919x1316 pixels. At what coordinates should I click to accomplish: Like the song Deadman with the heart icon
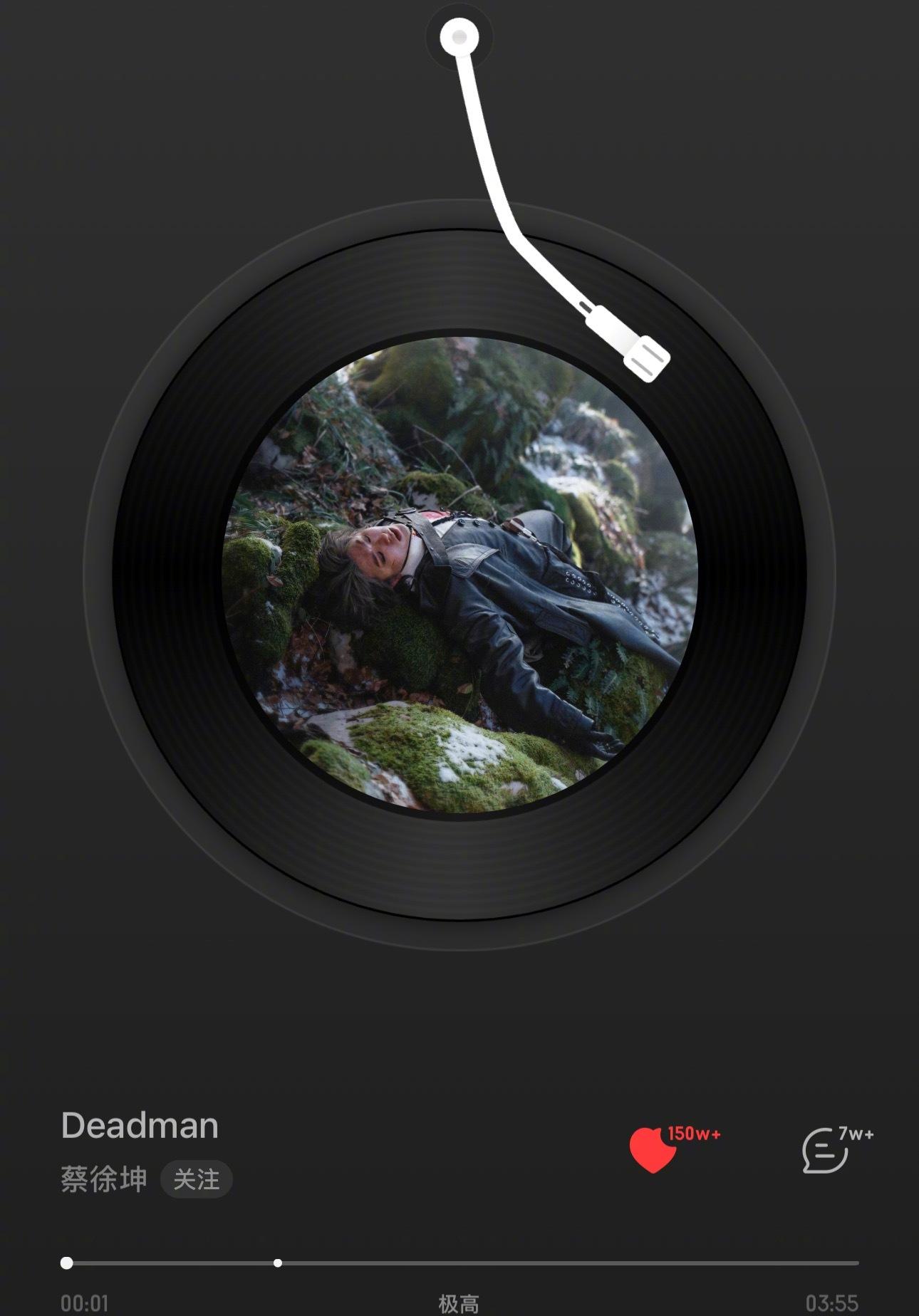click(x=651, y=1149)
